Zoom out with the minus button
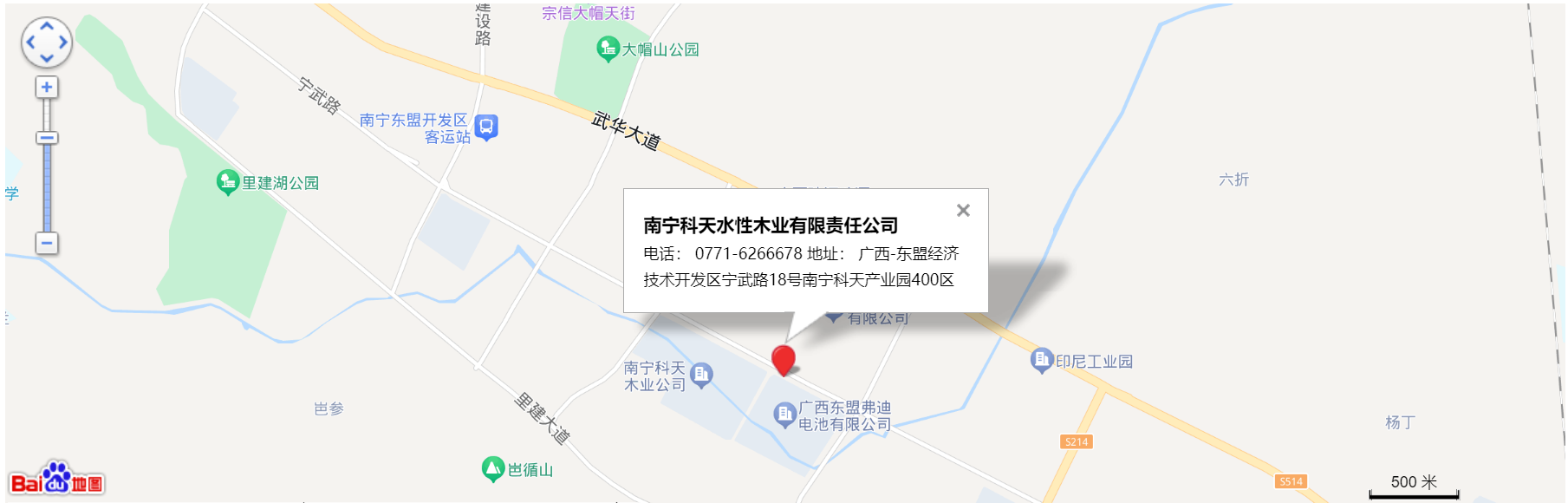Screen dimensions: 1568x503 point(47,244)
